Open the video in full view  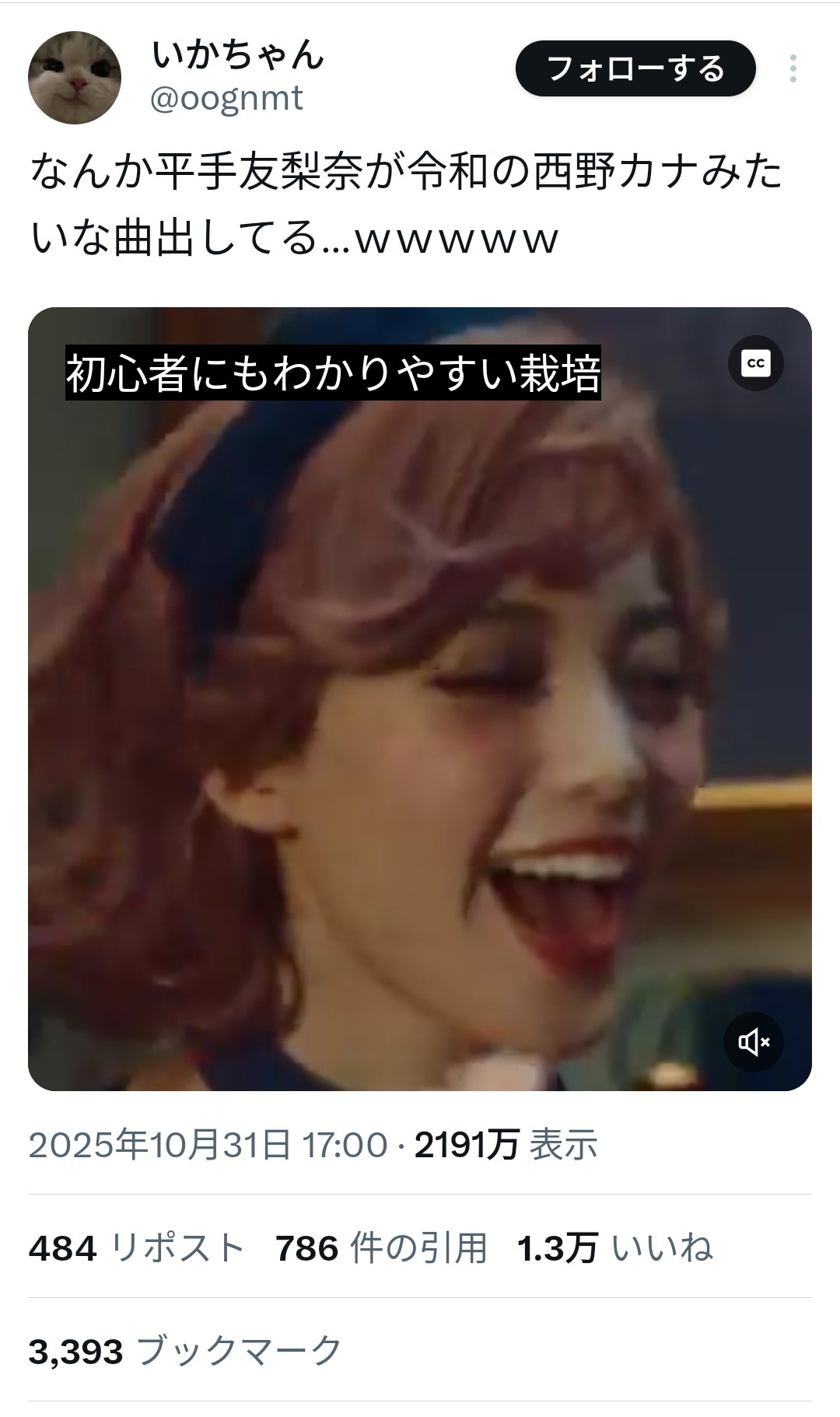[x=420, y=700]
